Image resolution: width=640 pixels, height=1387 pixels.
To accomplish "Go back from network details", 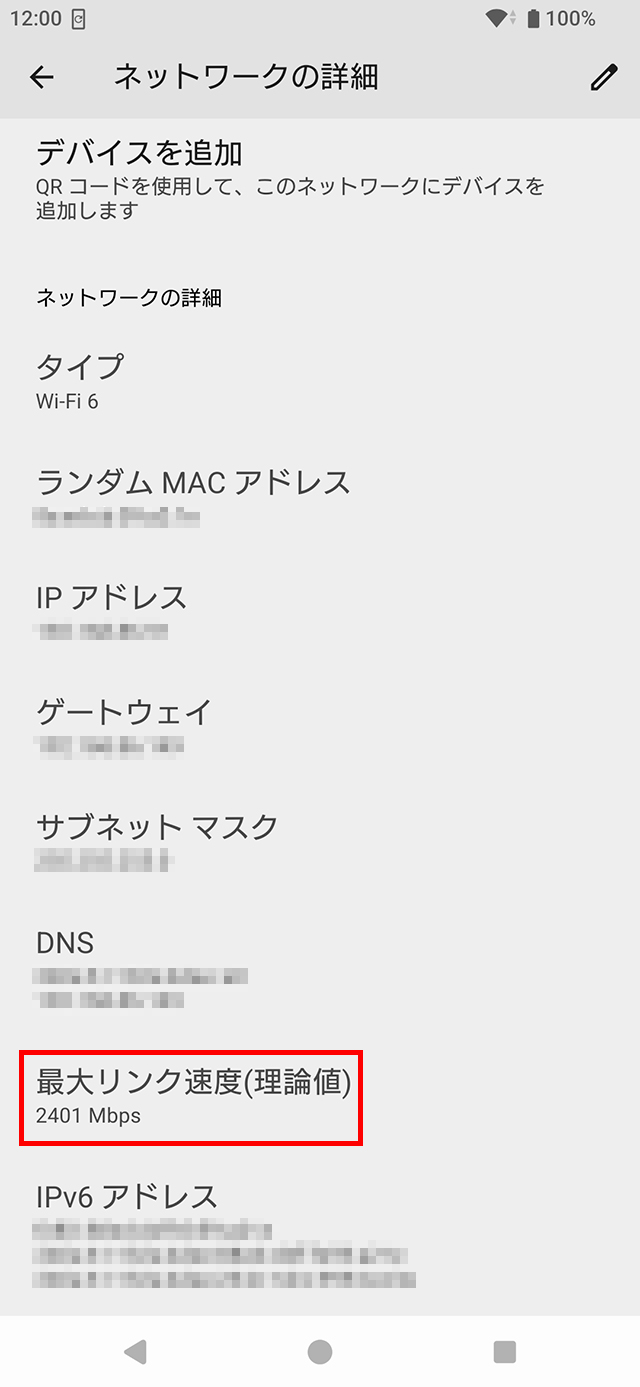I will point(42,77).
